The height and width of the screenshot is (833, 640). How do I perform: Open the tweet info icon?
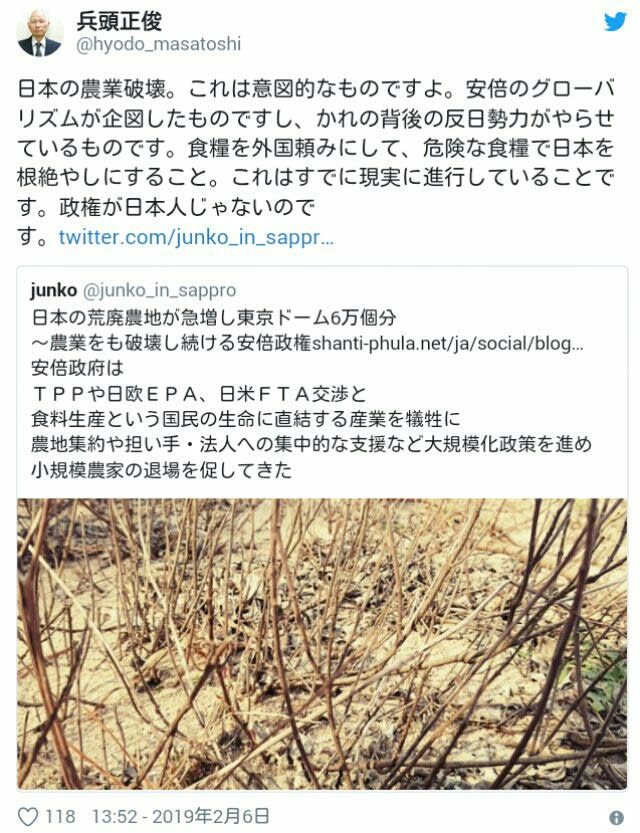(x=617, y=816)
